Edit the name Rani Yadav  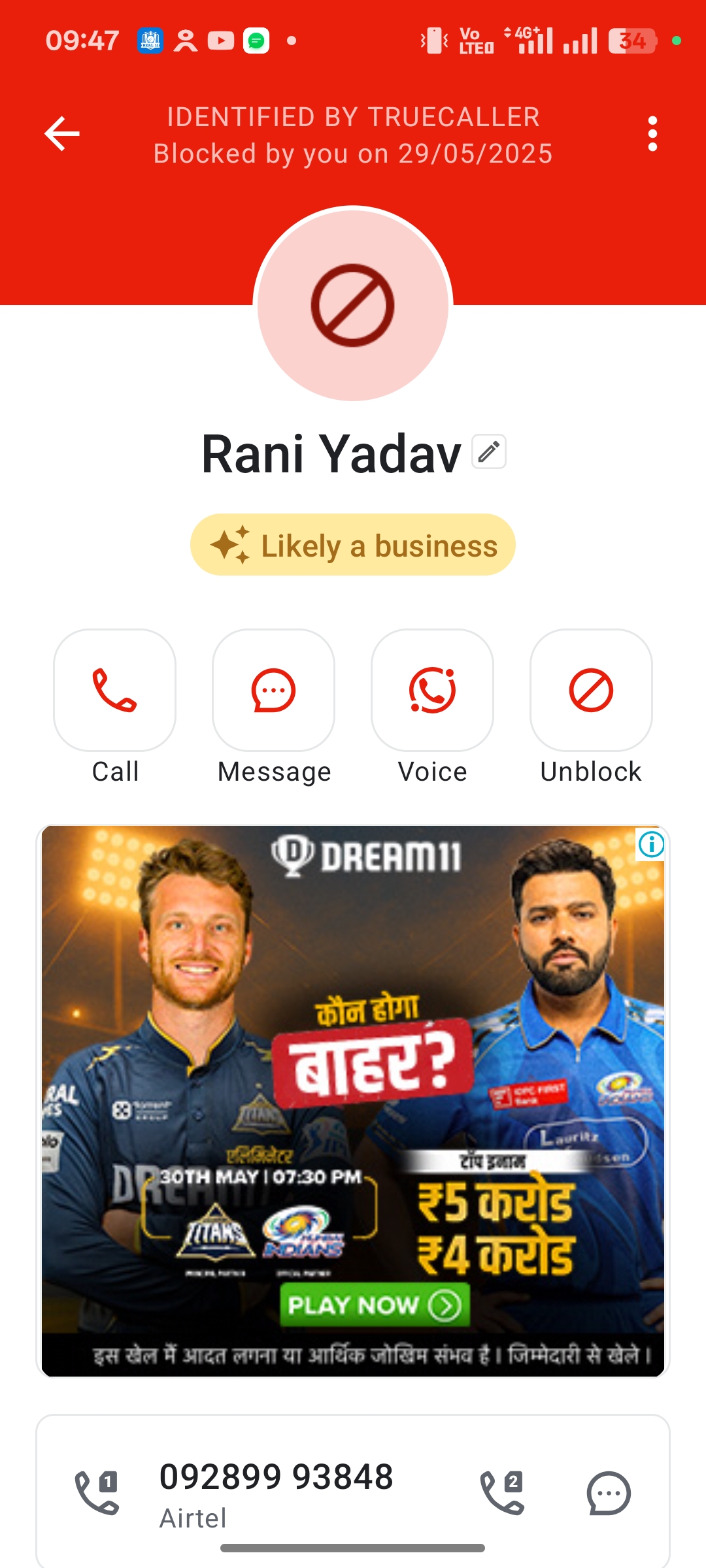489,451
